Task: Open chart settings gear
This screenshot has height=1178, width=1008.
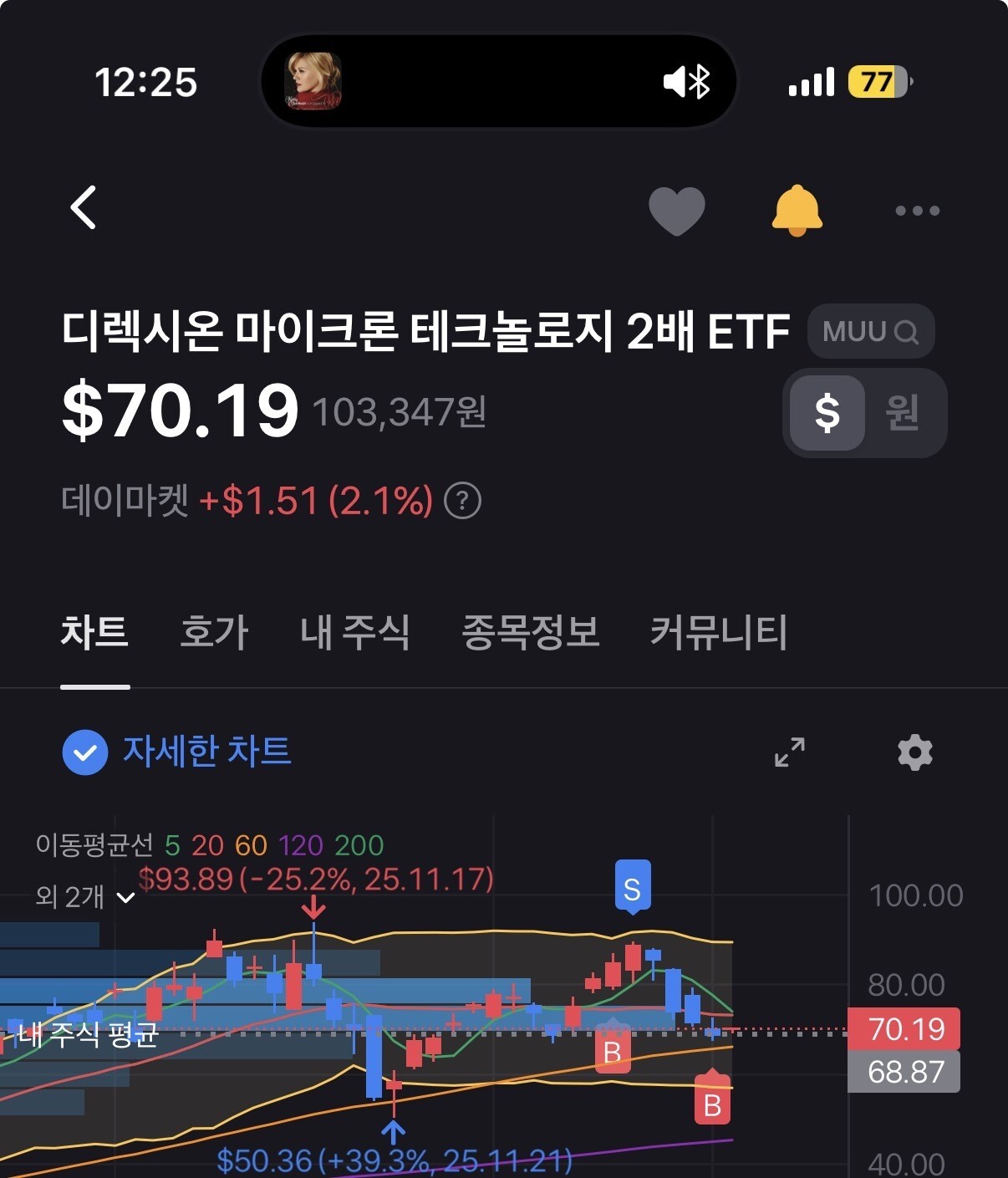Action: pyautogui.click(x=915, y=752)
